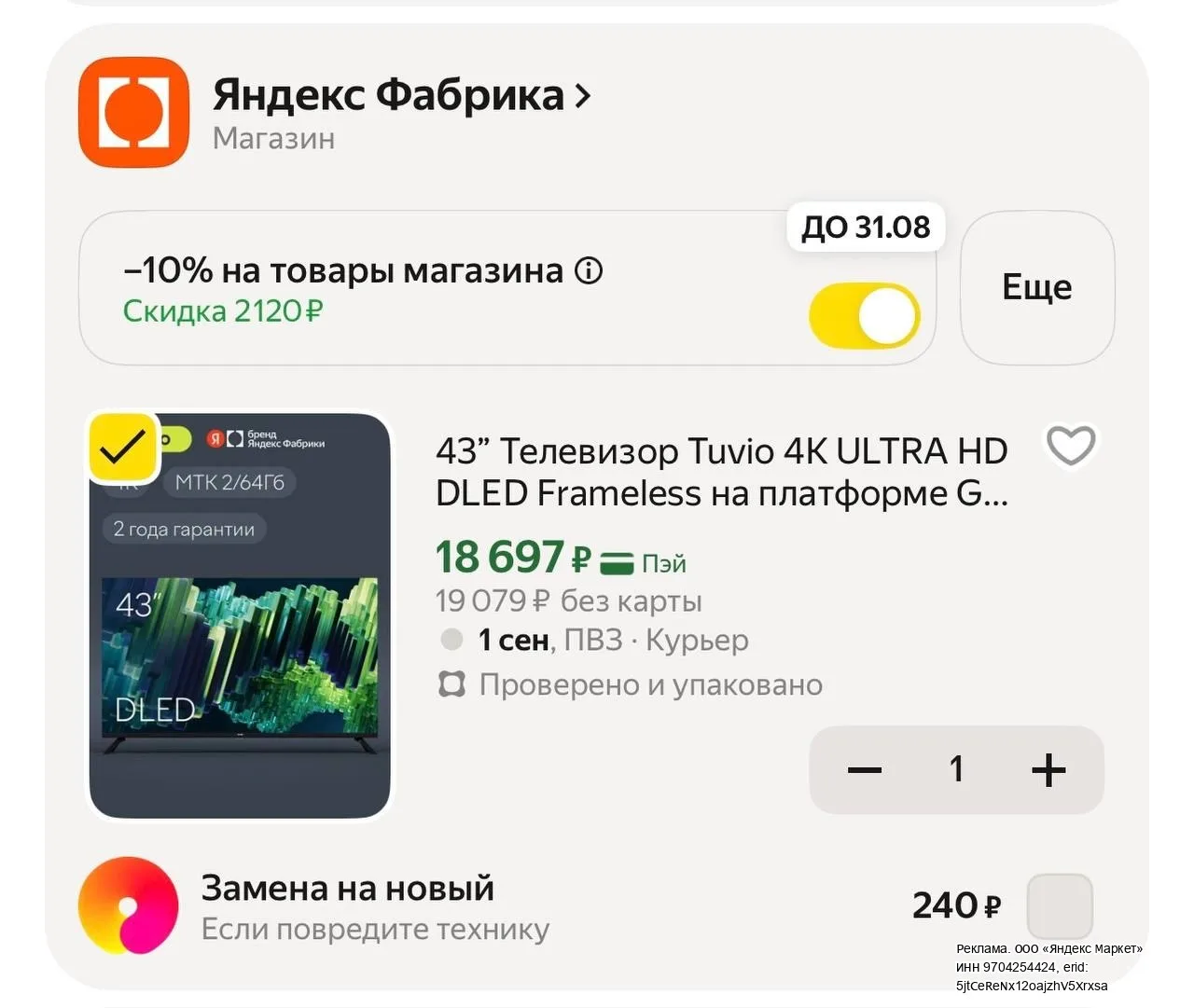
Task: Check the Замена на новый option box
Action: coord(1060,906)
